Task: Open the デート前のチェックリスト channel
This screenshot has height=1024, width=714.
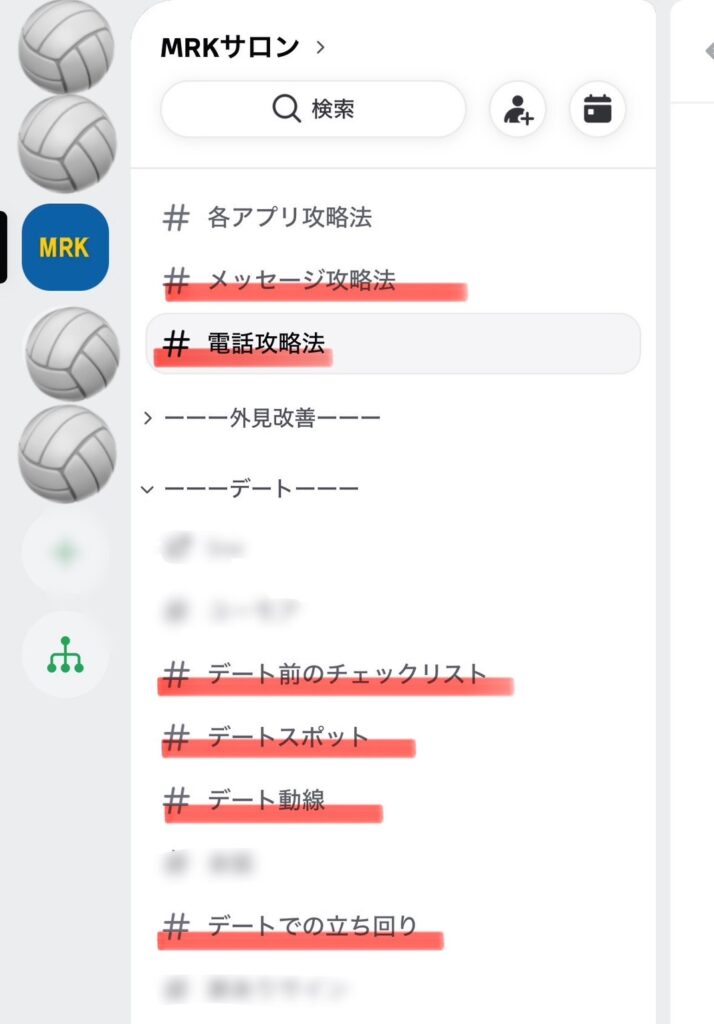Action: (346, 674)
